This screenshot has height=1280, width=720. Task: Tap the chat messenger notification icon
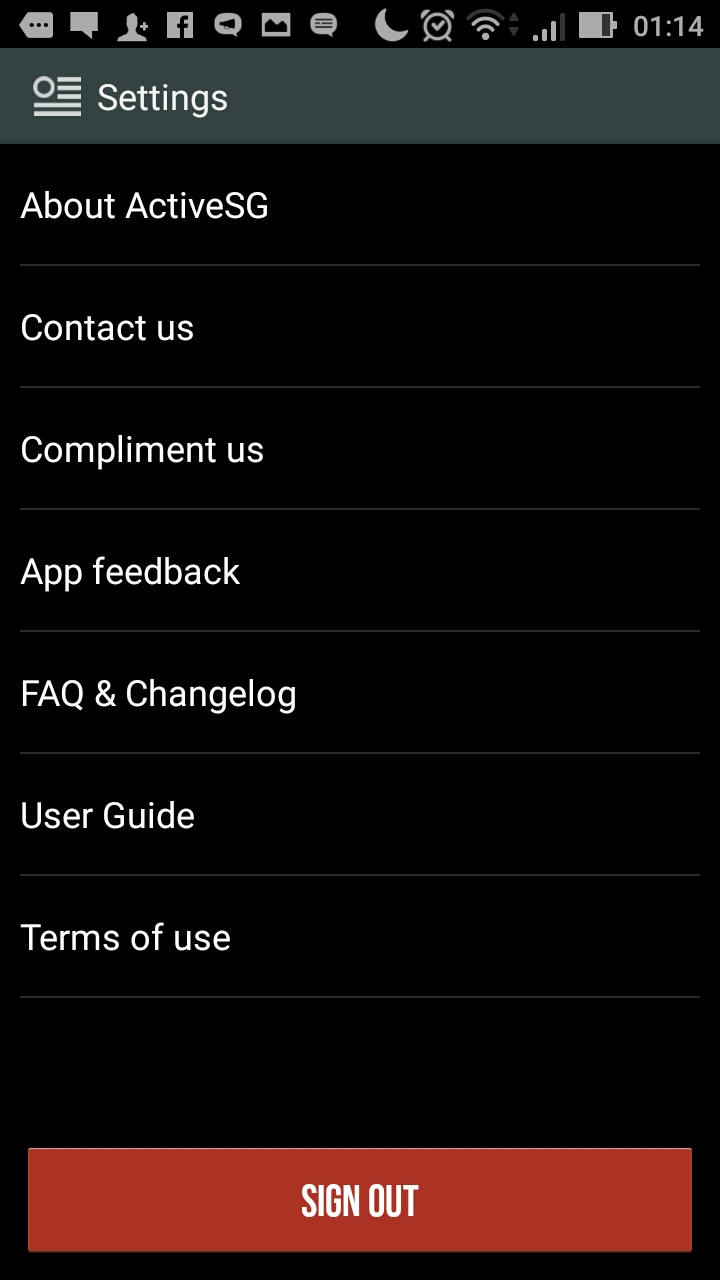click(x=227, y=25)
